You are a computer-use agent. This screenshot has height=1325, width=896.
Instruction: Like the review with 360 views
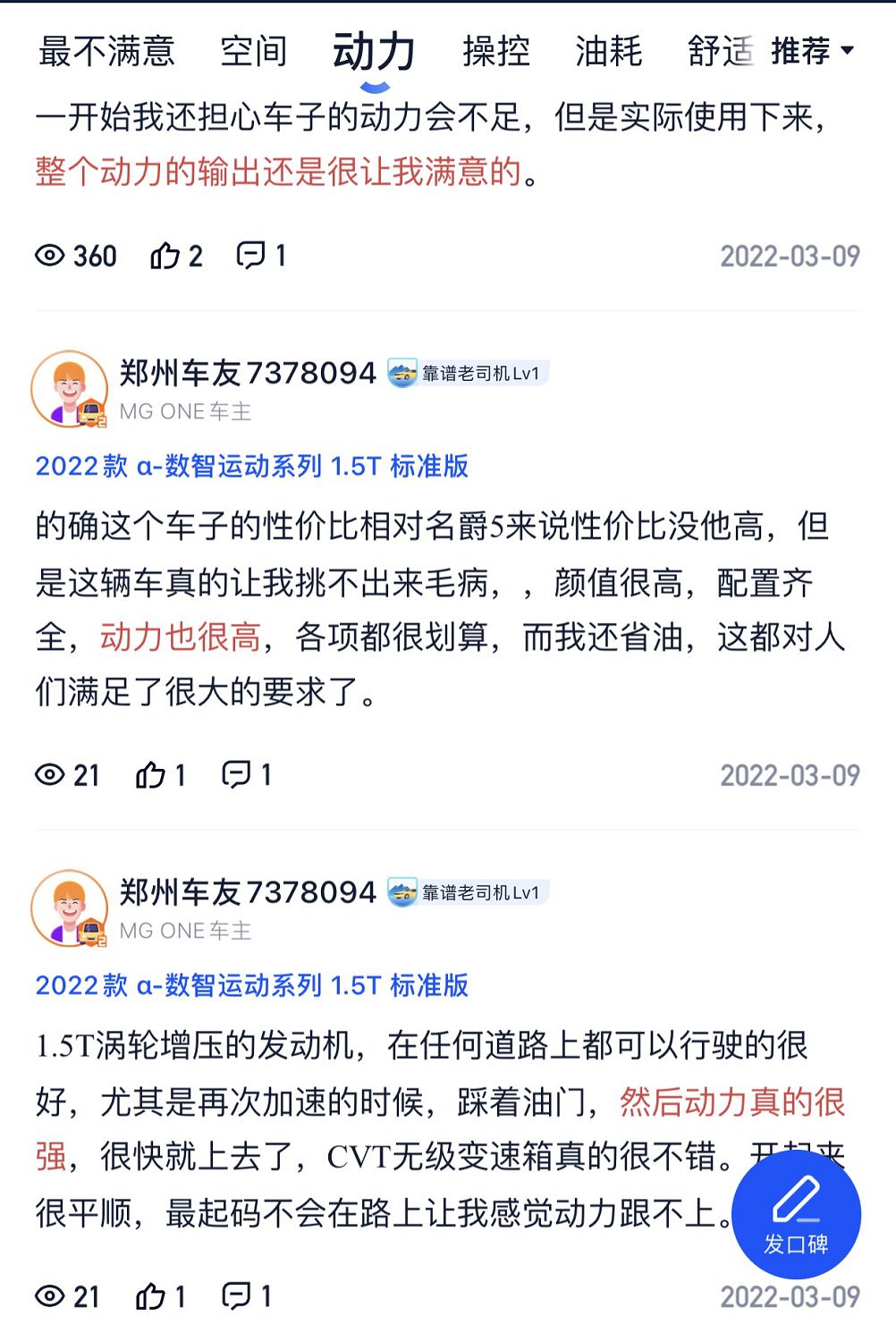tap(175, 257)
